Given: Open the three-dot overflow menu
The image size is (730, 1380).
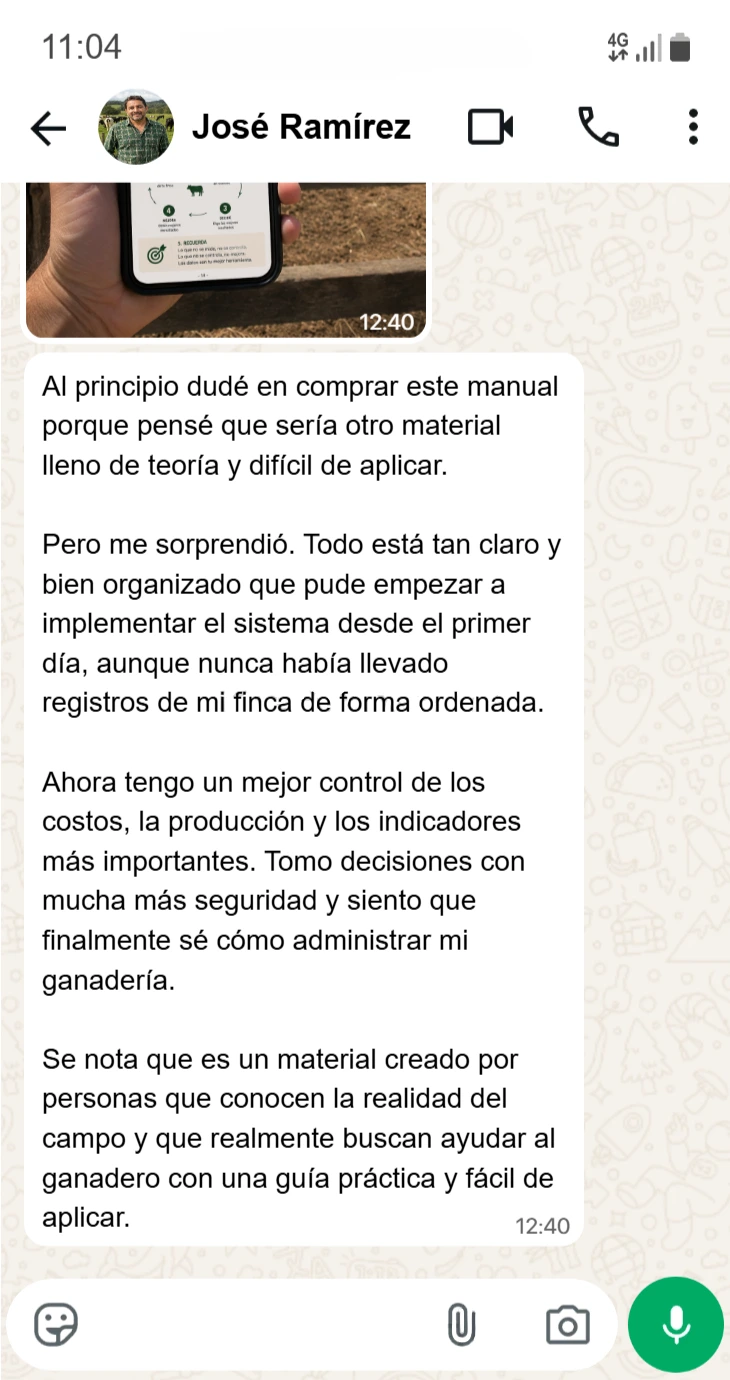Looking at the screenshot, I should [x=693, y=127].
